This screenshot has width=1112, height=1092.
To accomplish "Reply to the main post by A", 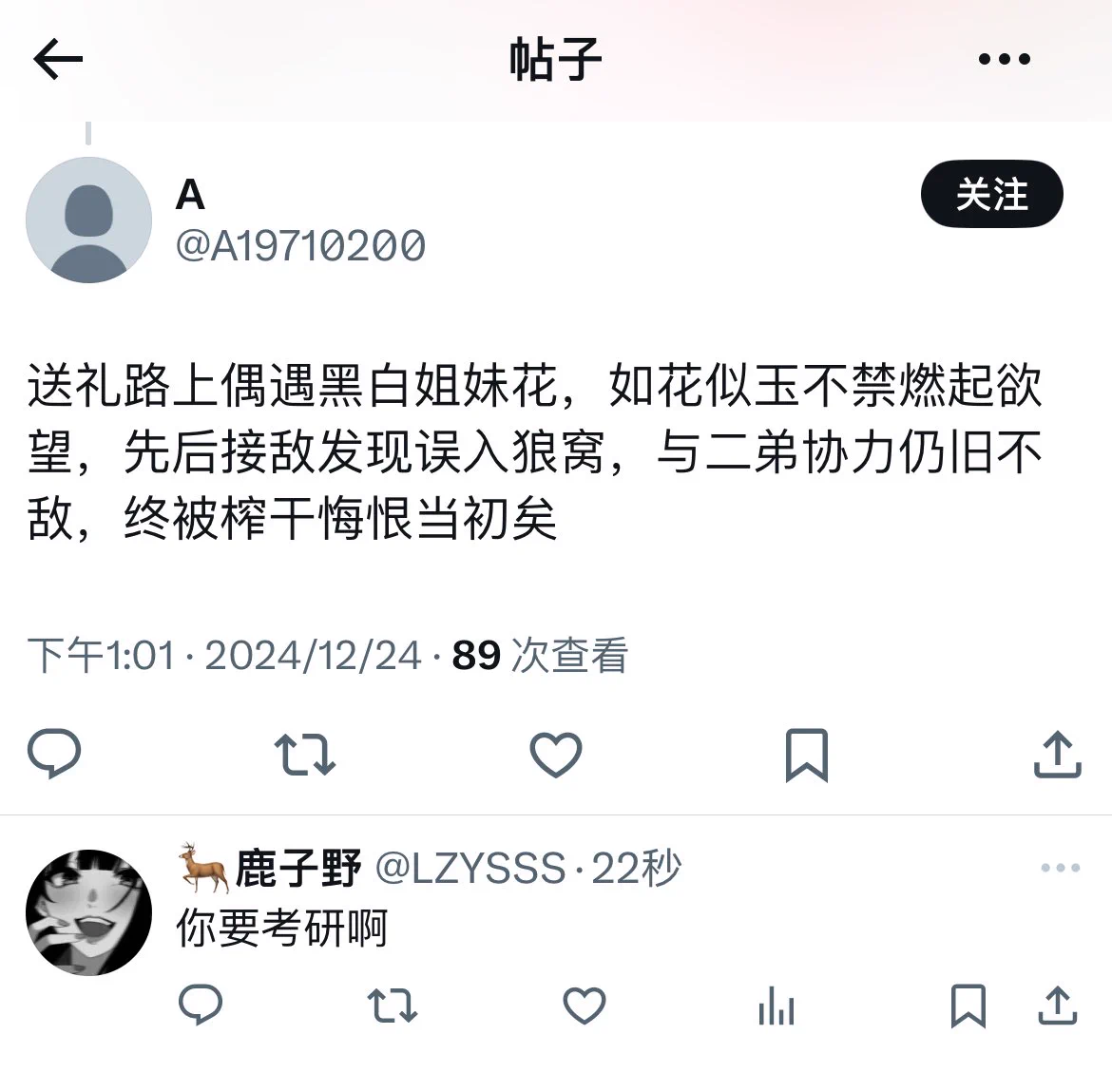I will click(54, 755).
